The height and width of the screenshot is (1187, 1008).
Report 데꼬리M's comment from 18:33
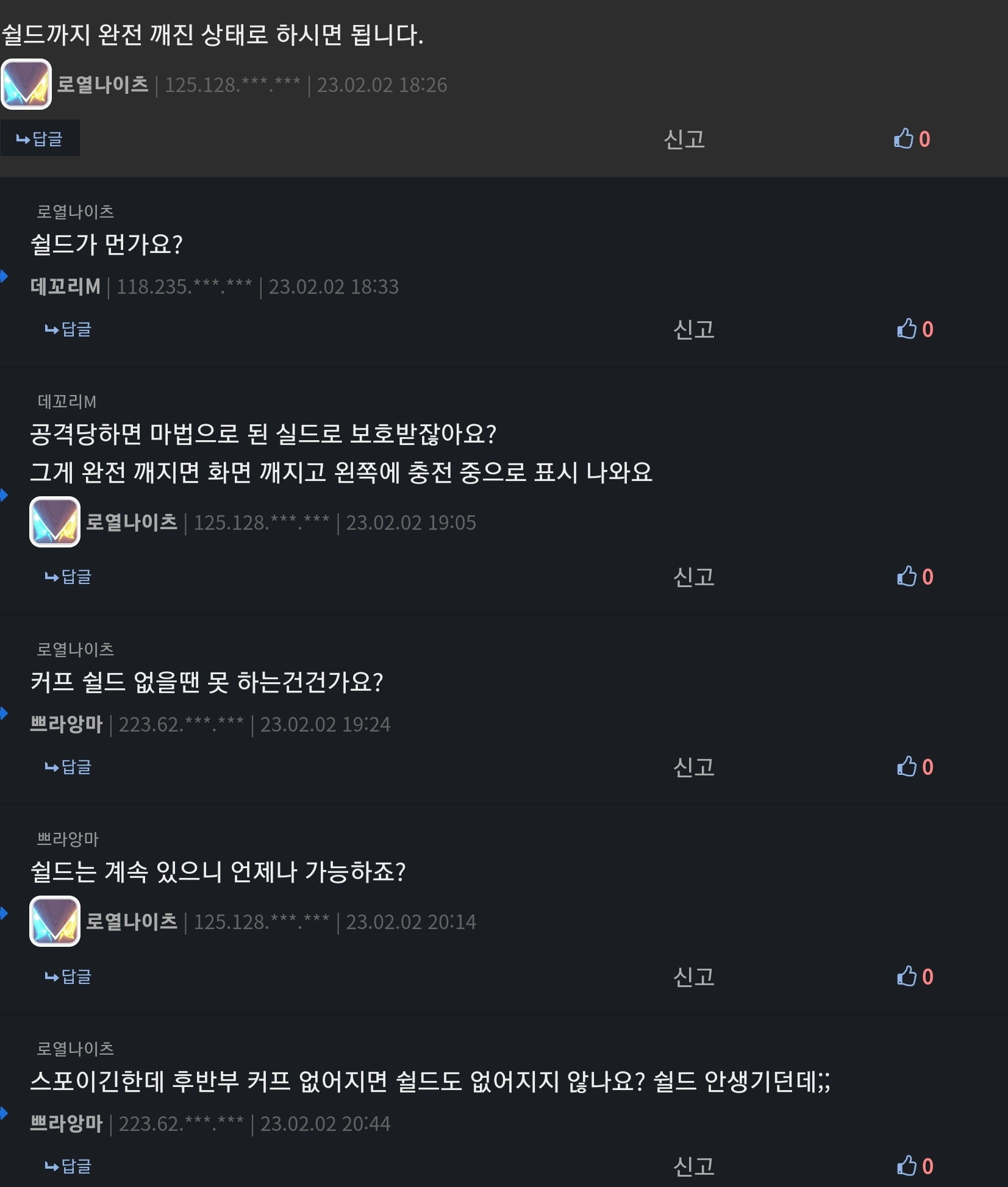click(693, 330)
